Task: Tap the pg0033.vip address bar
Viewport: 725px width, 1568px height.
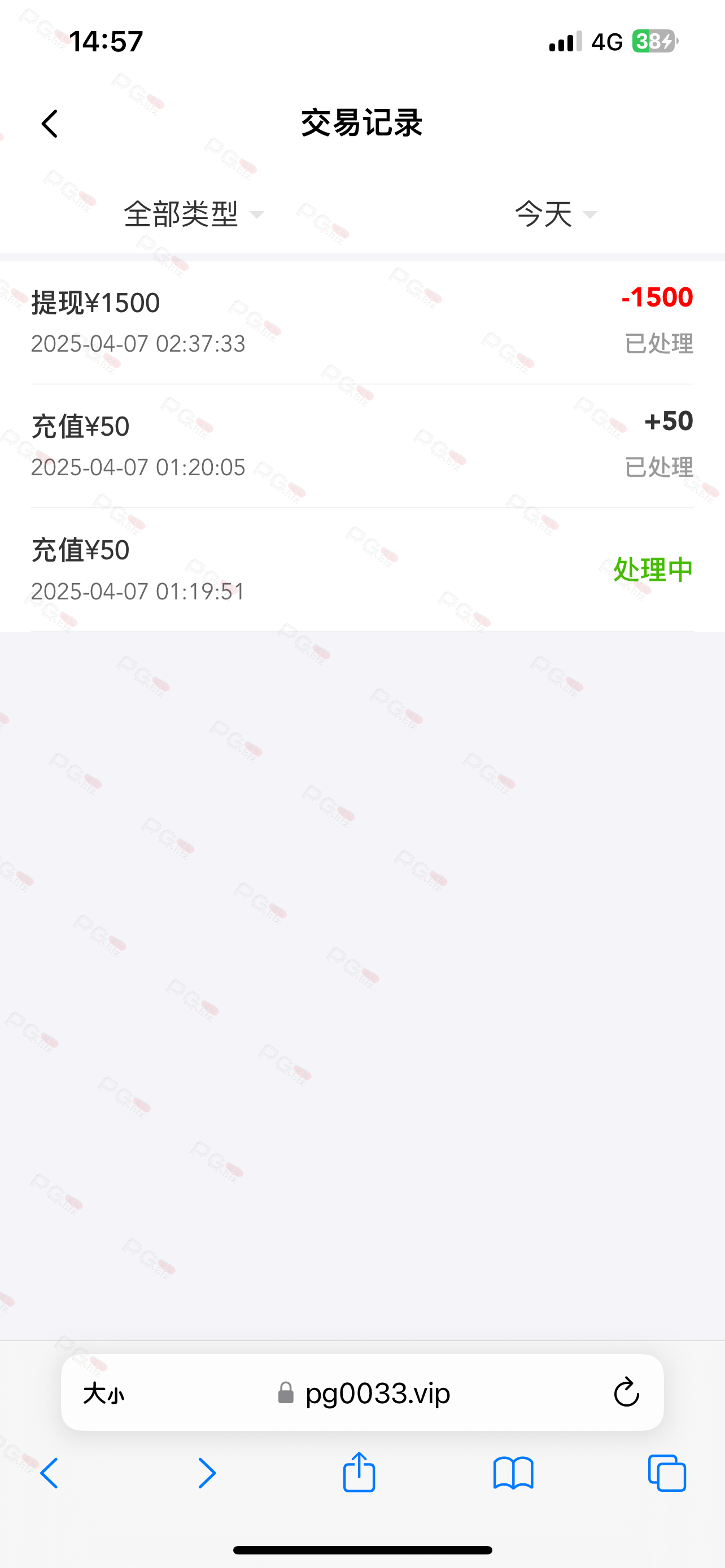Action: pos(363,1392)
